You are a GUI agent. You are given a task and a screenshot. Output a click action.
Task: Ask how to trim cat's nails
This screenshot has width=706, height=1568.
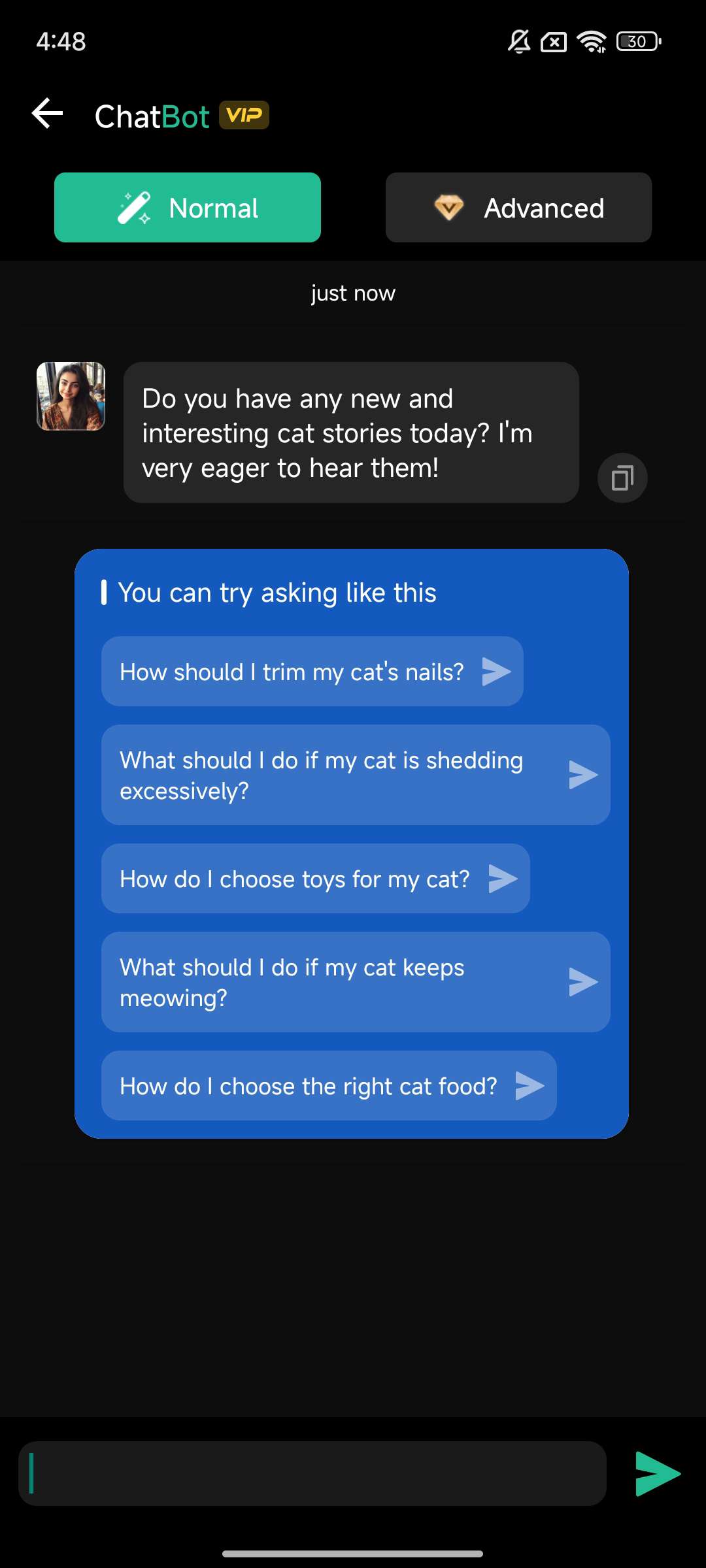click(312, 672)
